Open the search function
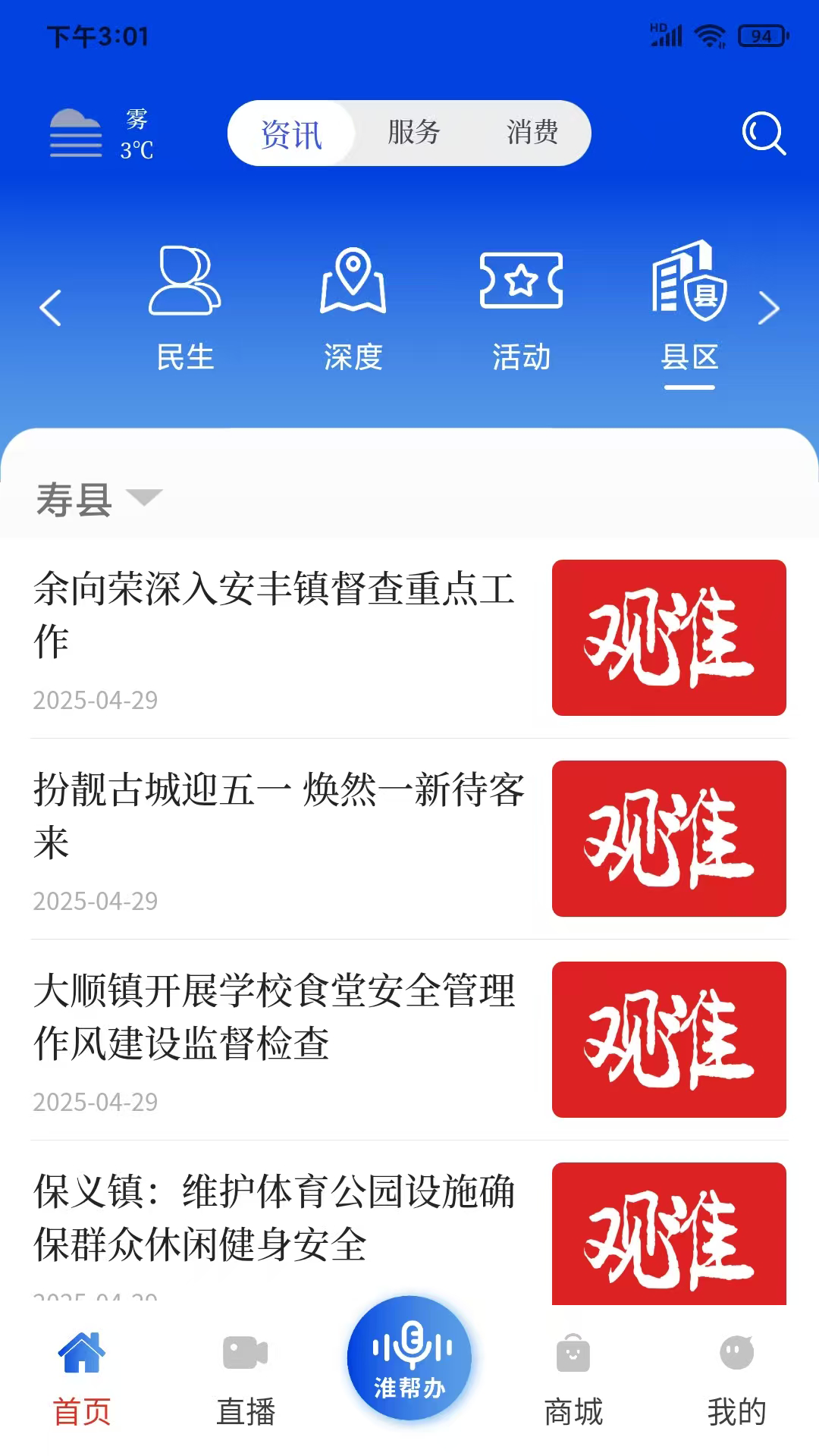This screenshot has height=1456, width=819. tap(764, 133)
